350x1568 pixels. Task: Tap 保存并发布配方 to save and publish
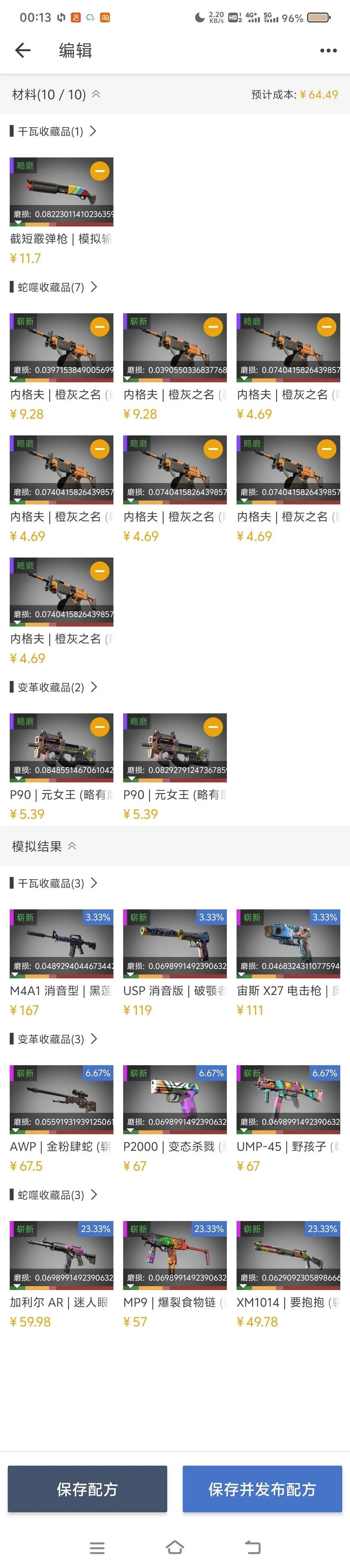[262, 1489]
